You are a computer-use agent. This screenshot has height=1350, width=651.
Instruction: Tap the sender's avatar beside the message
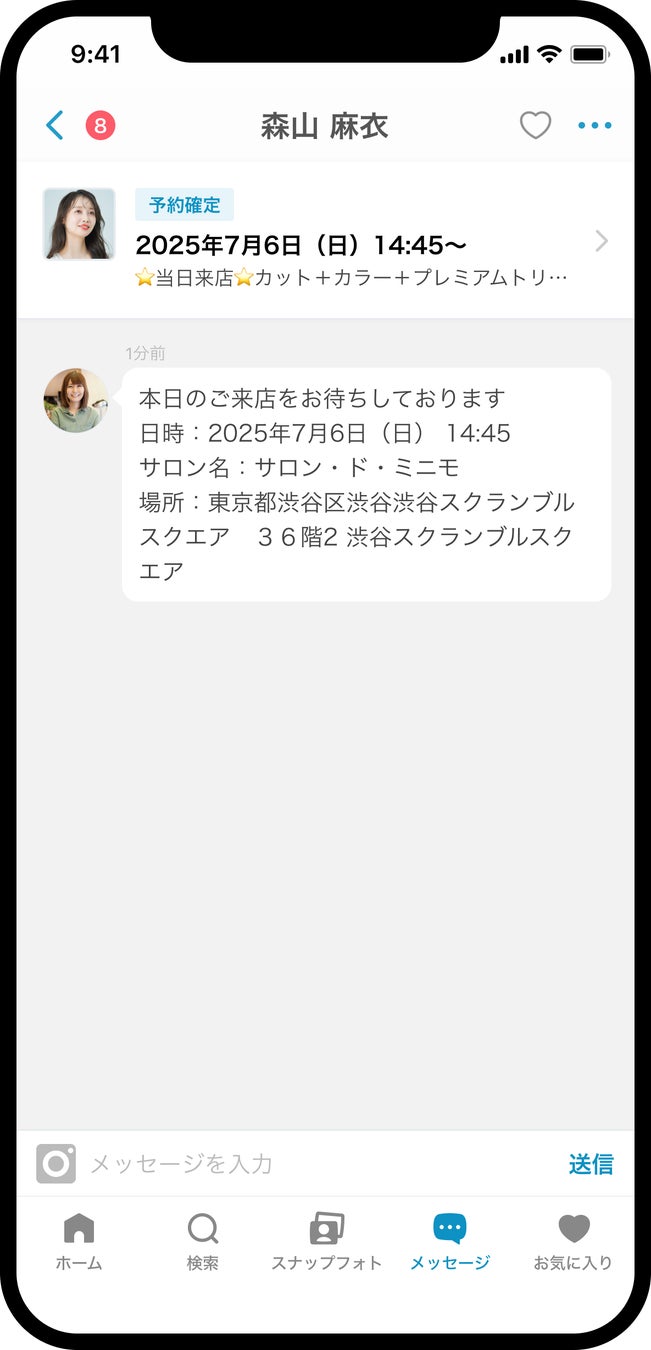76,400
